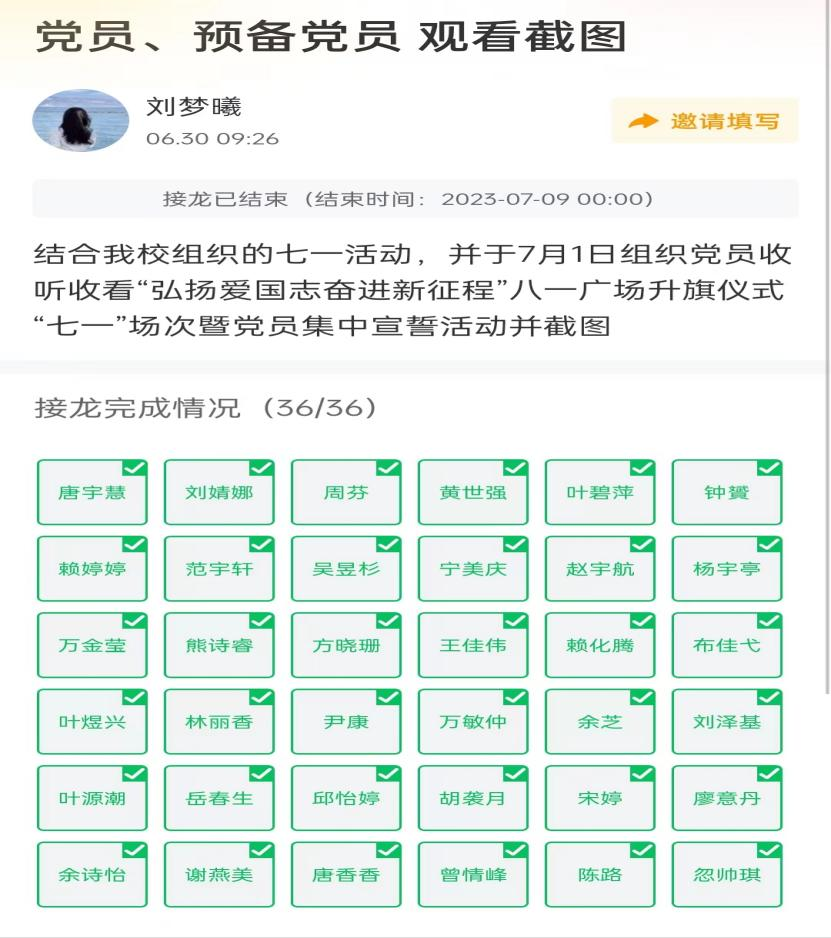Viewport: 831px width, 938px height.
Task: Select the 方晓珊 tile
Action: (346, 645)
